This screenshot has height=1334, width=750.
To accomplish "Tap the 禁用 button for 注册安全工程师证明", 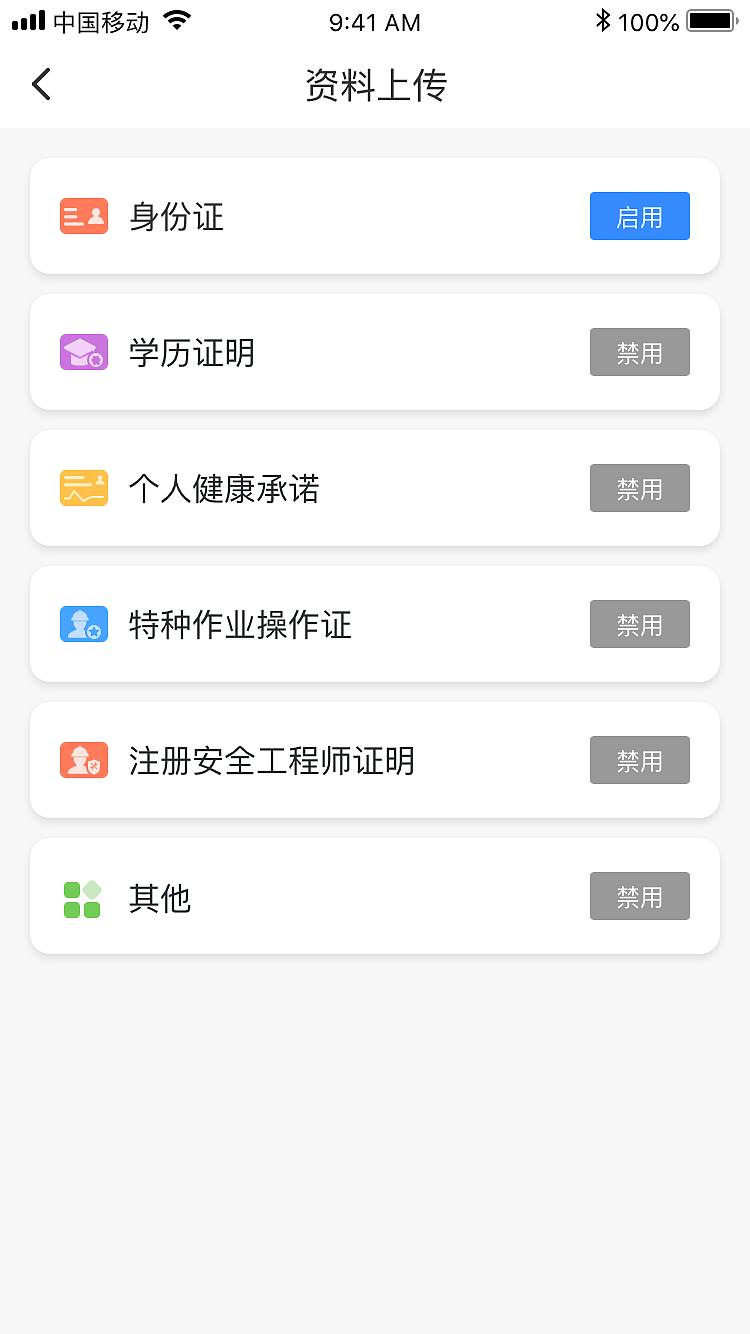I will coord(639,760).
